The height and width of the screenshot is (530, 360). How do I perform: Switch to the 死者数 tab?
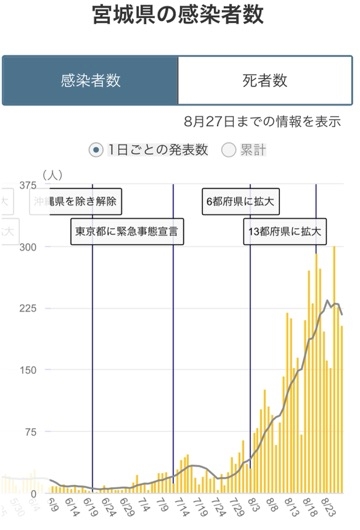265,81
